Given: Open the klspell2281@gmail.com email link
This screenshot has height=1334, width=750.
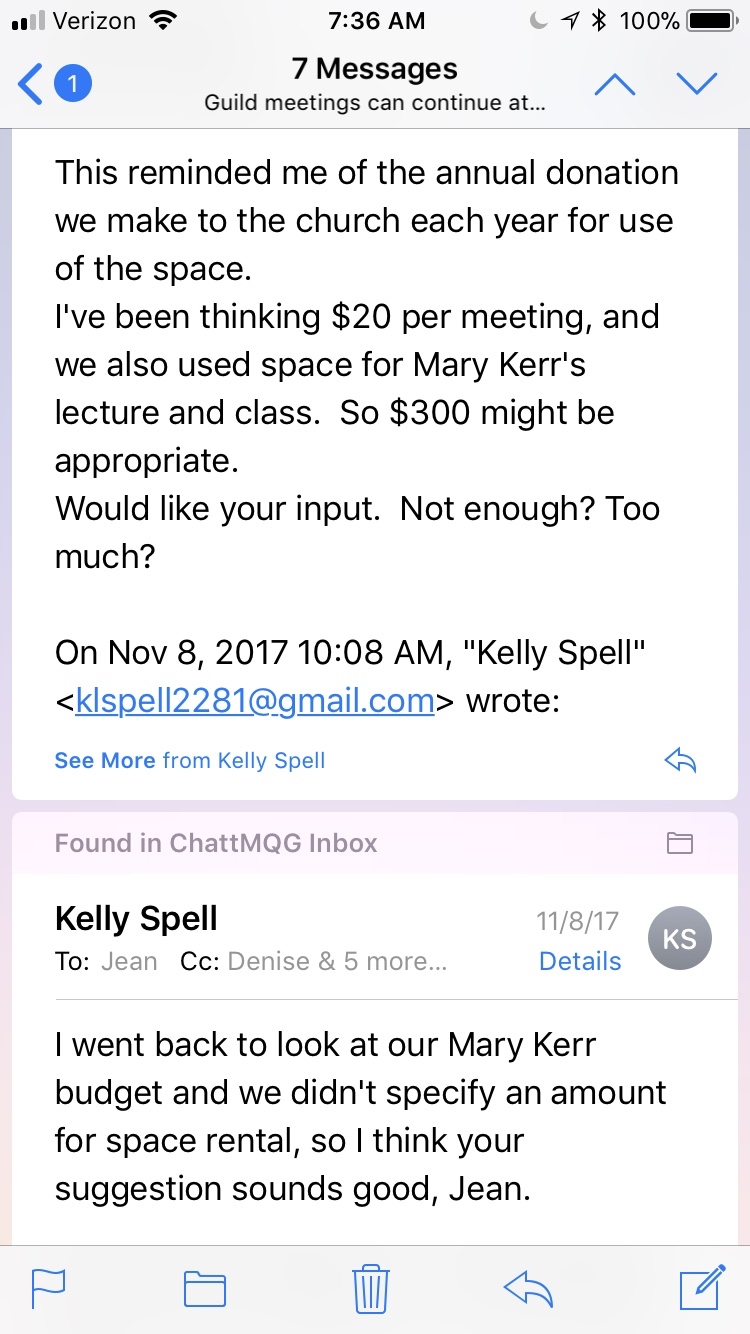Looking at the screenshot, I should pyautogui.click(x=255, y=700).
